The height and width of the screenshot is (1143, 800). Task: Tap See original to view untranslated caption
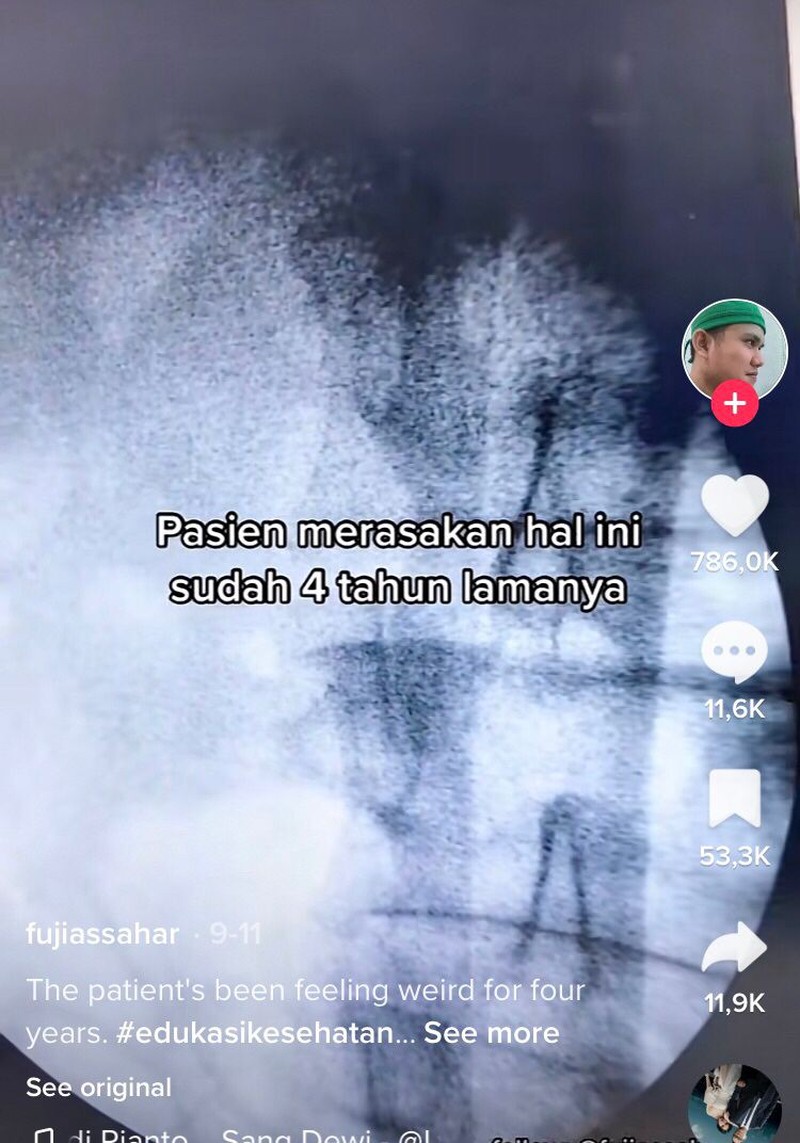[98, 1087]
